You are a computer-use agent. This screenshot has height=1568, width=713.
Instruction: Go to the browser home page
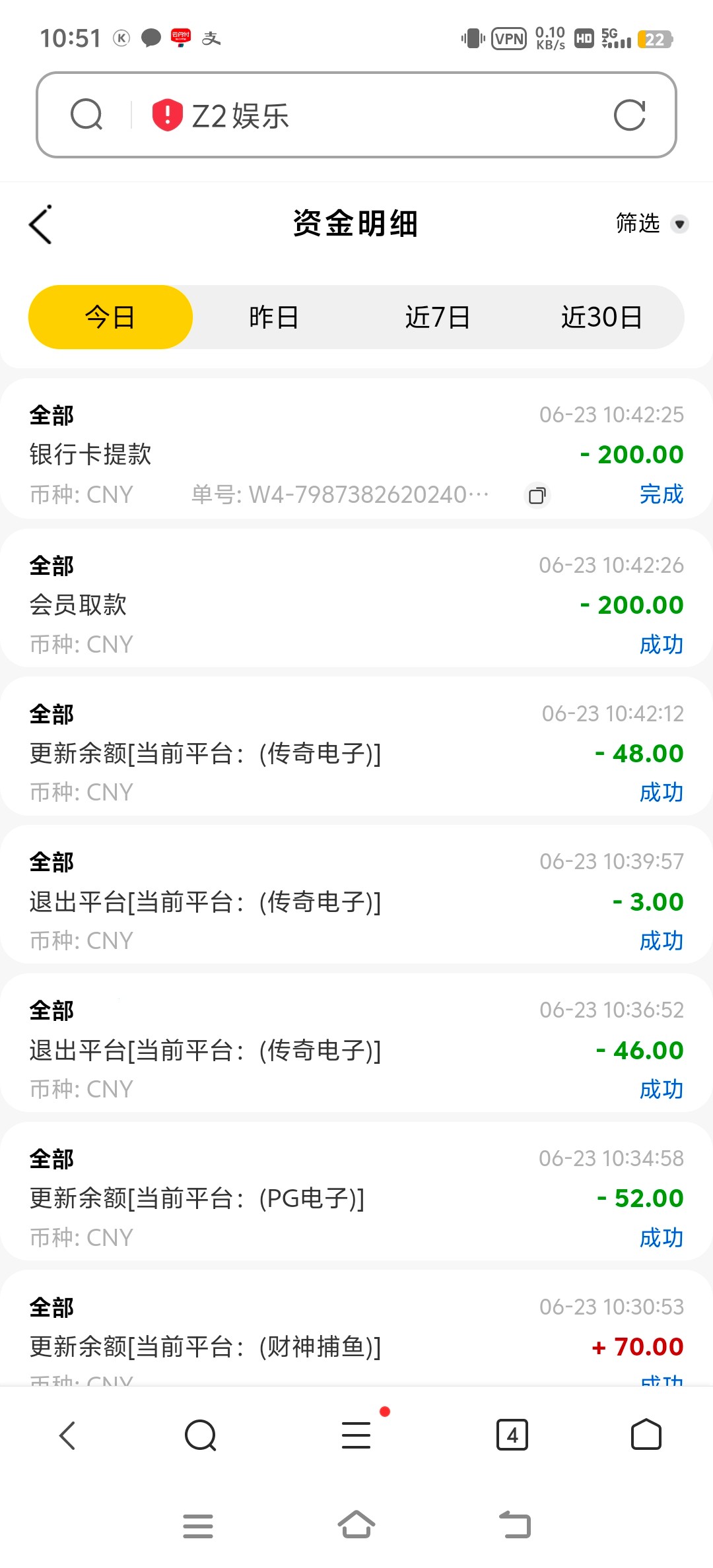pos(646,1435)
